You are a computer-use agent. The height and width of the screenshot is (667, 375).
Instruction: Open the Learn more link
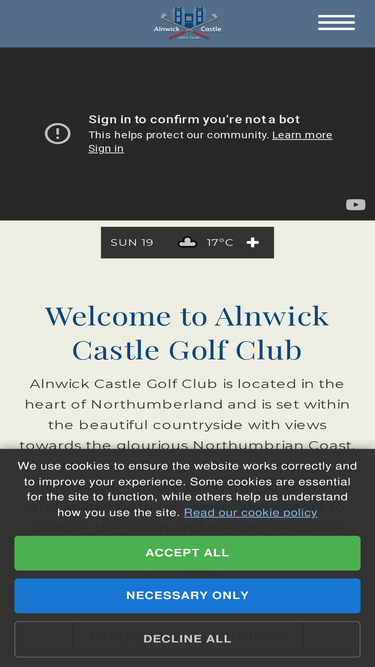tap(302, 135)
